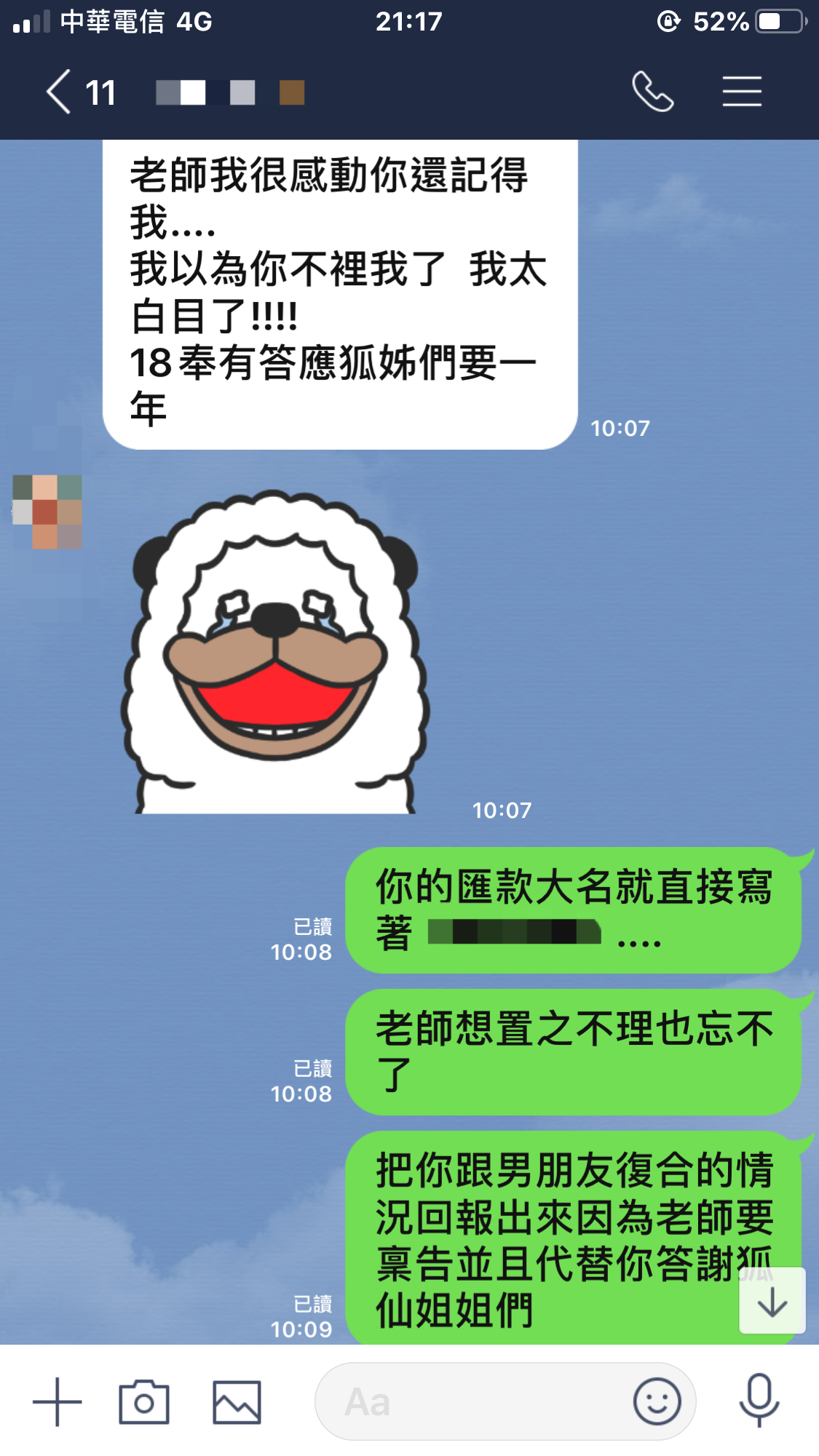819x1456 pixels.
Task: Tap the sender's pixelated profile avatar
Action: coord(47,512)
